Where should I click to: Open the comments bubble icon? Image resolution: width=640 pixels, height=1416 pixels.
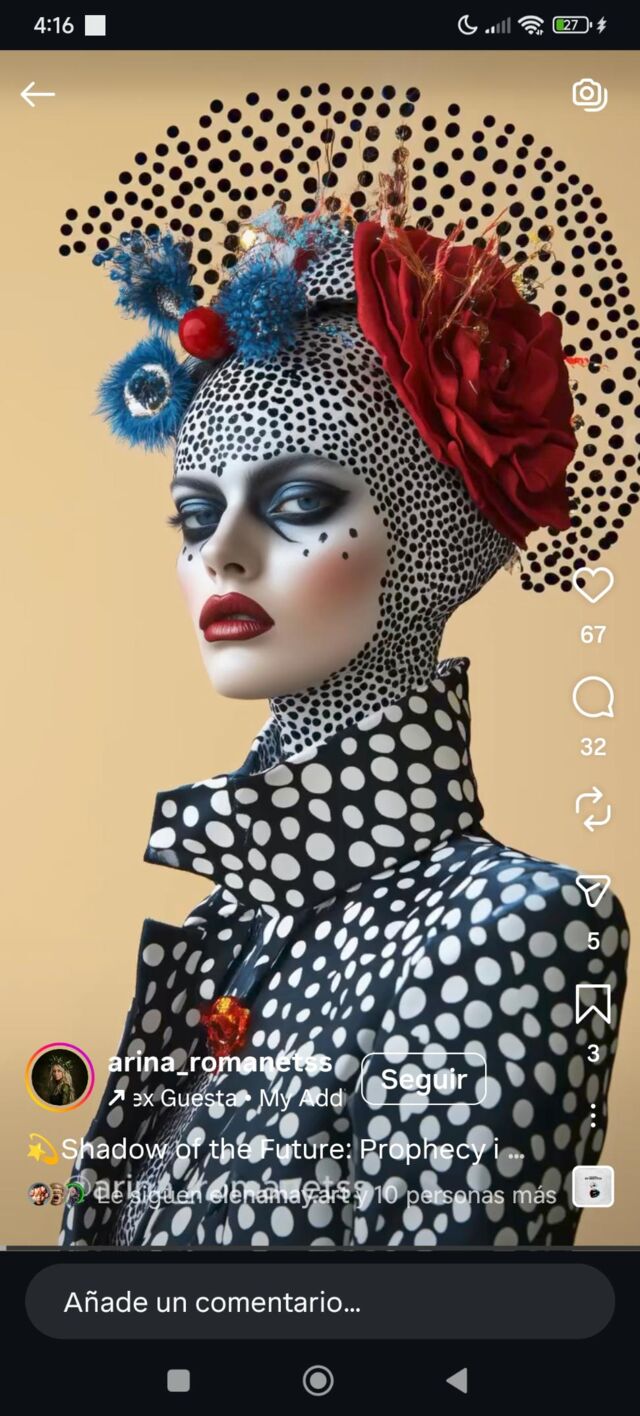click(592, 698)
